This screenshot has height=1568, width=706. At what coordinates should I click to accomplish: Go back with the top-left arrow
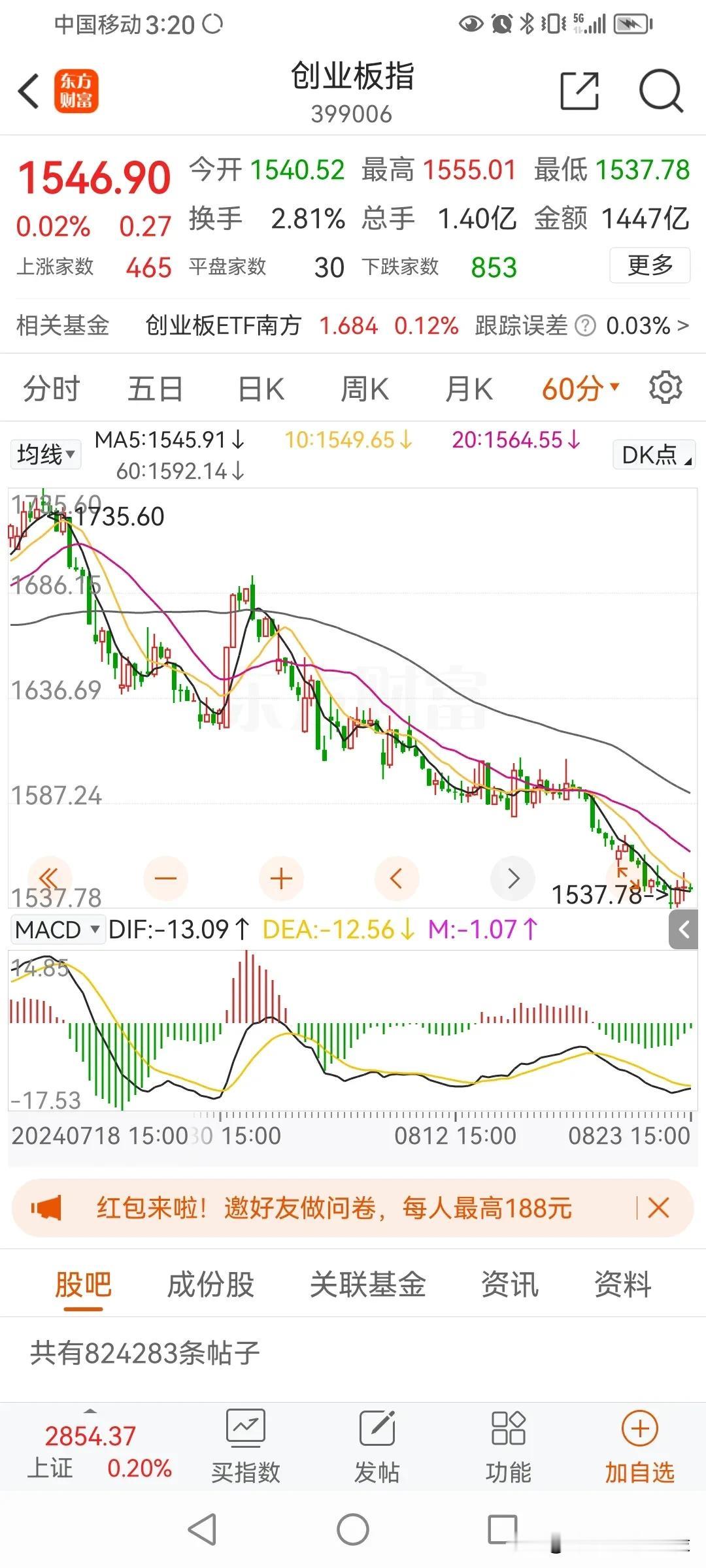point(29,91)
